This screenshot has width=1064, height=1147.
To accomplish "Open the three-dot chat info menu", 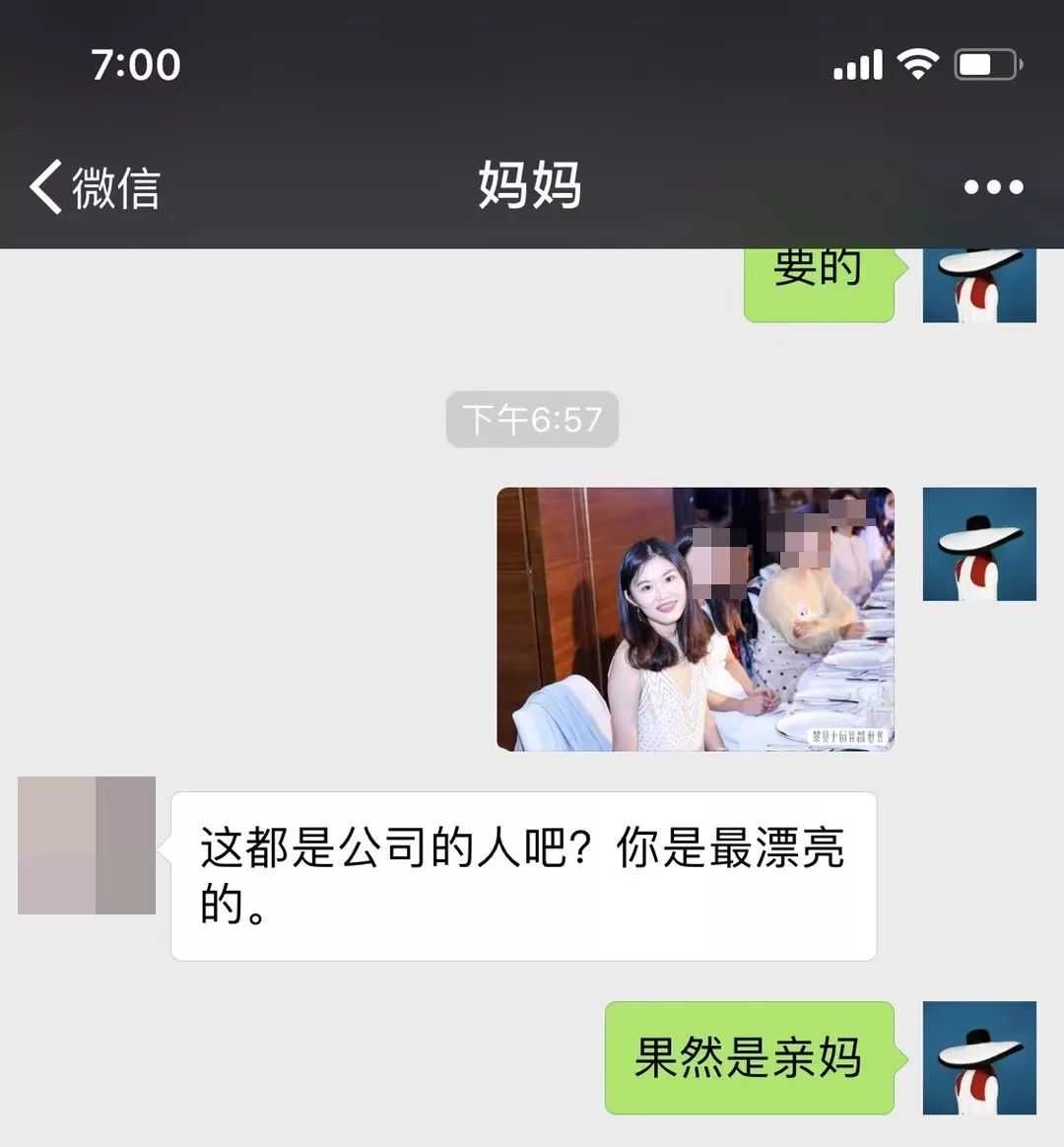I will [993, 186].
